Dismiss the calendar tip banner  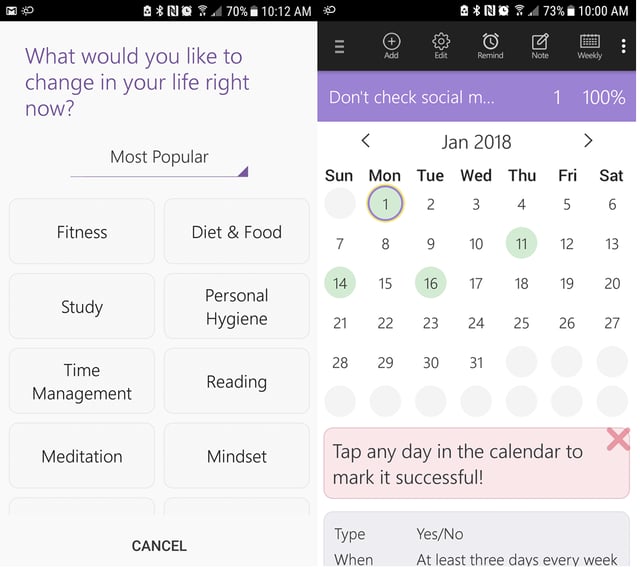point(618,439)
